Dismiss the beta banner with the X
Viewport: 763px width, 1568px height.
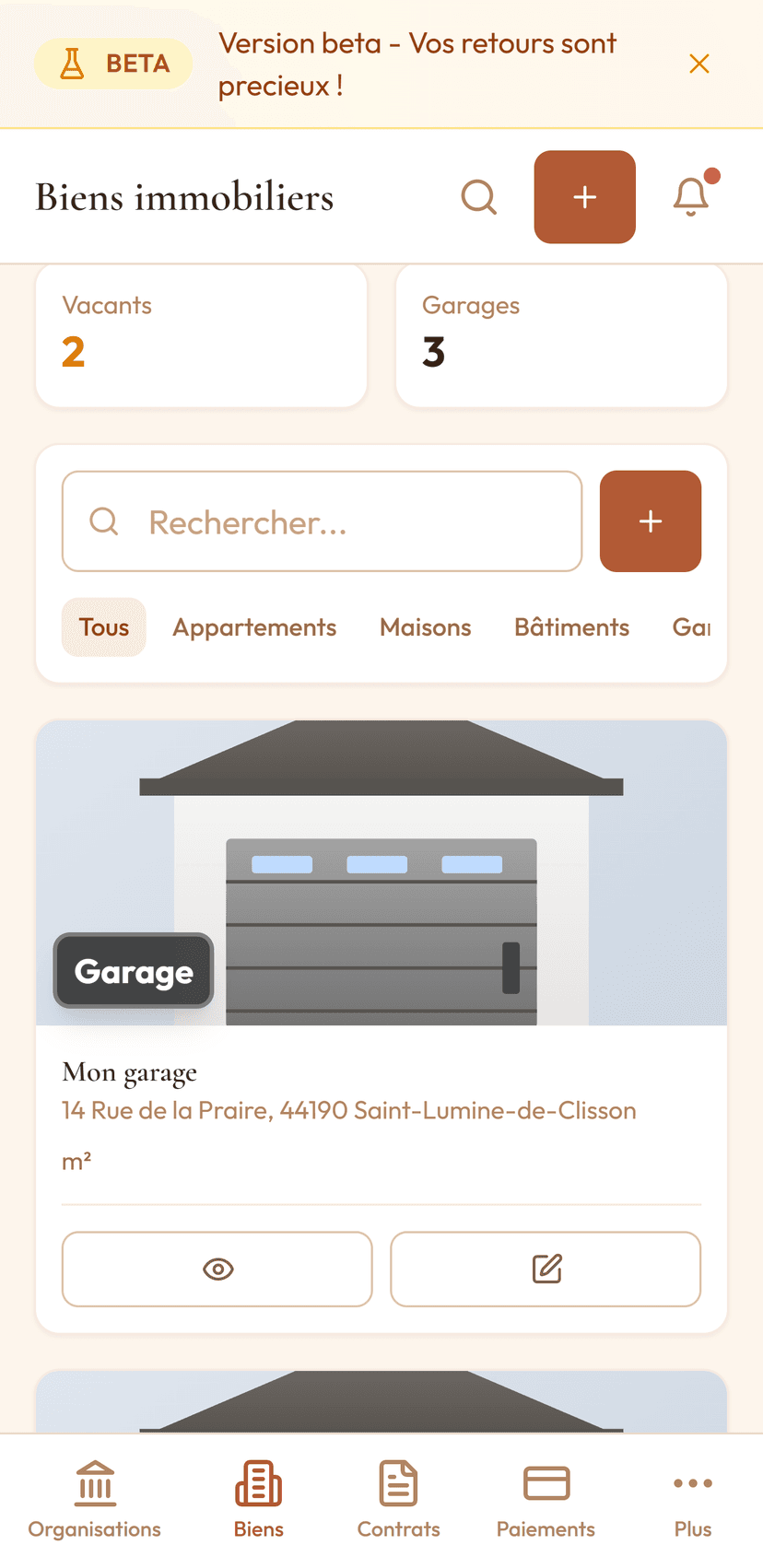click(x=699, y=64)
